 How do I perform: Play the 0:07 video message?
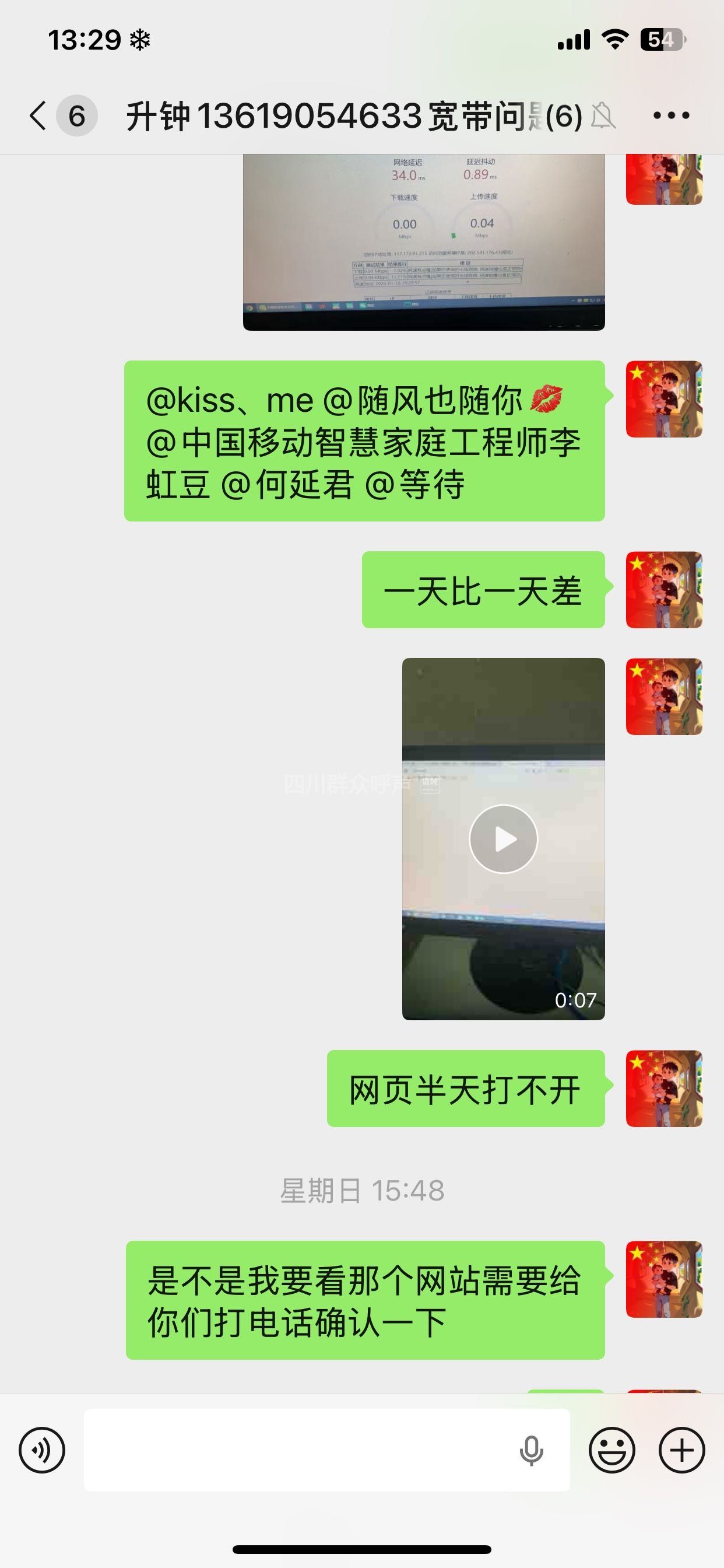503,839
